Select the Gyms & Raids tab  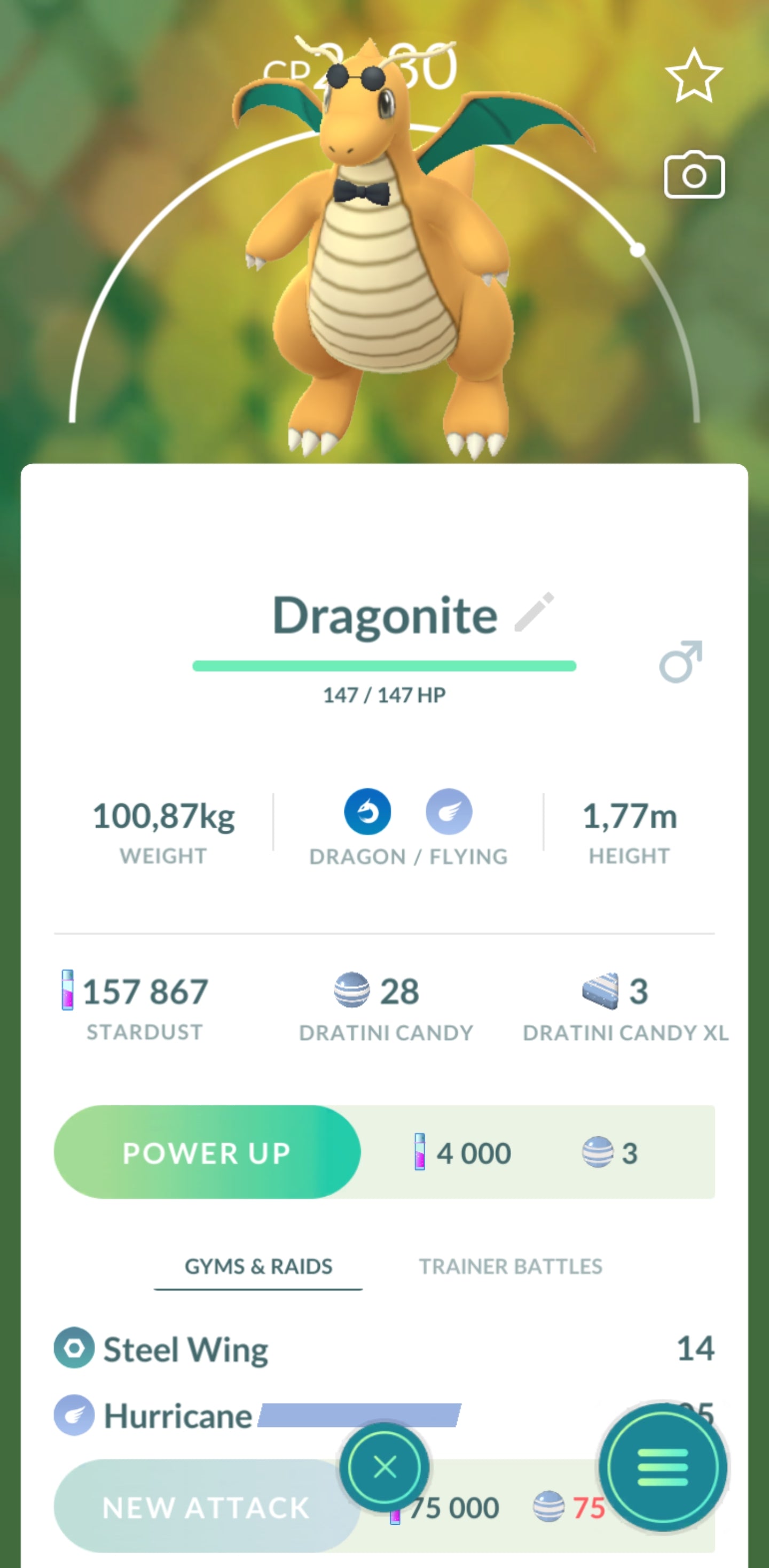pos(258,1266)
